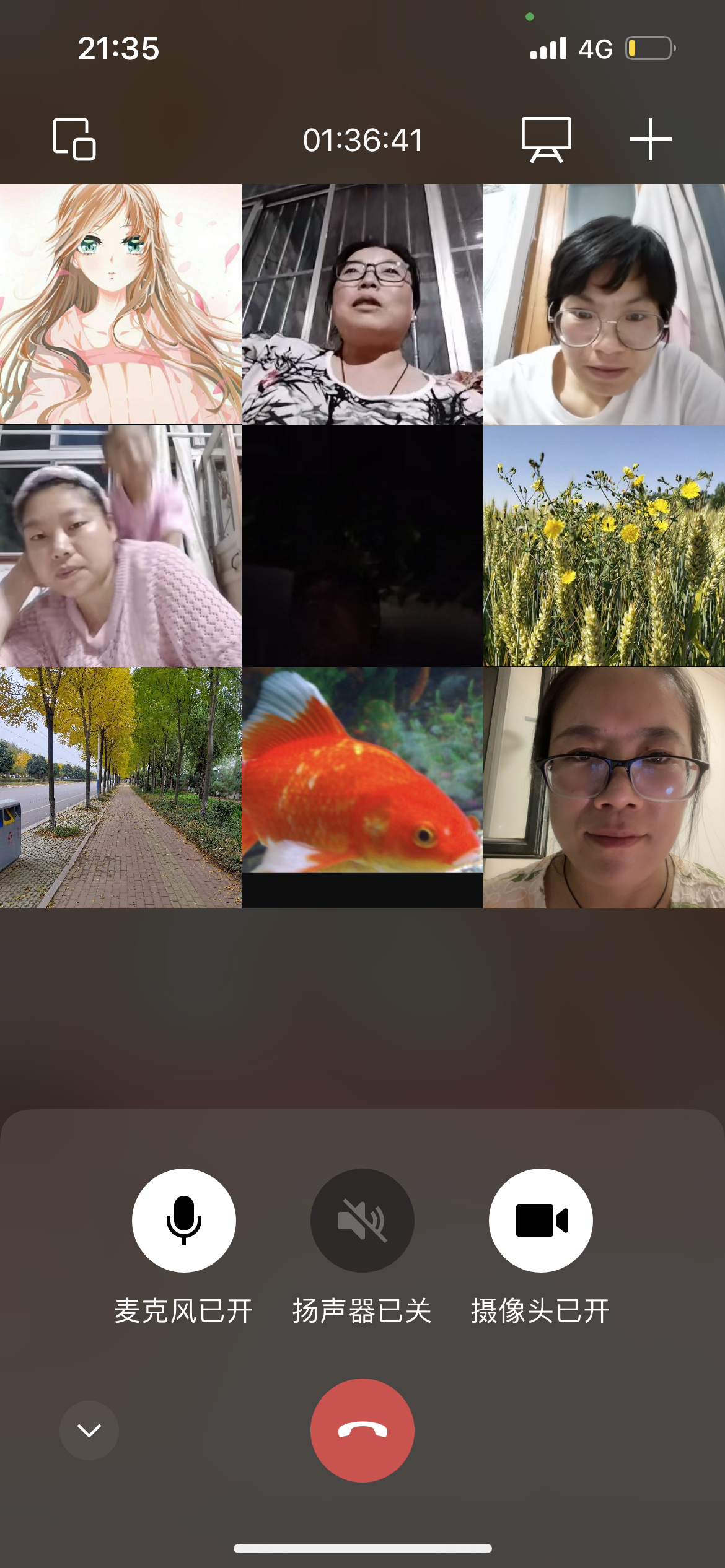Enlarge the yellow flowers wheat field tile

604,545
